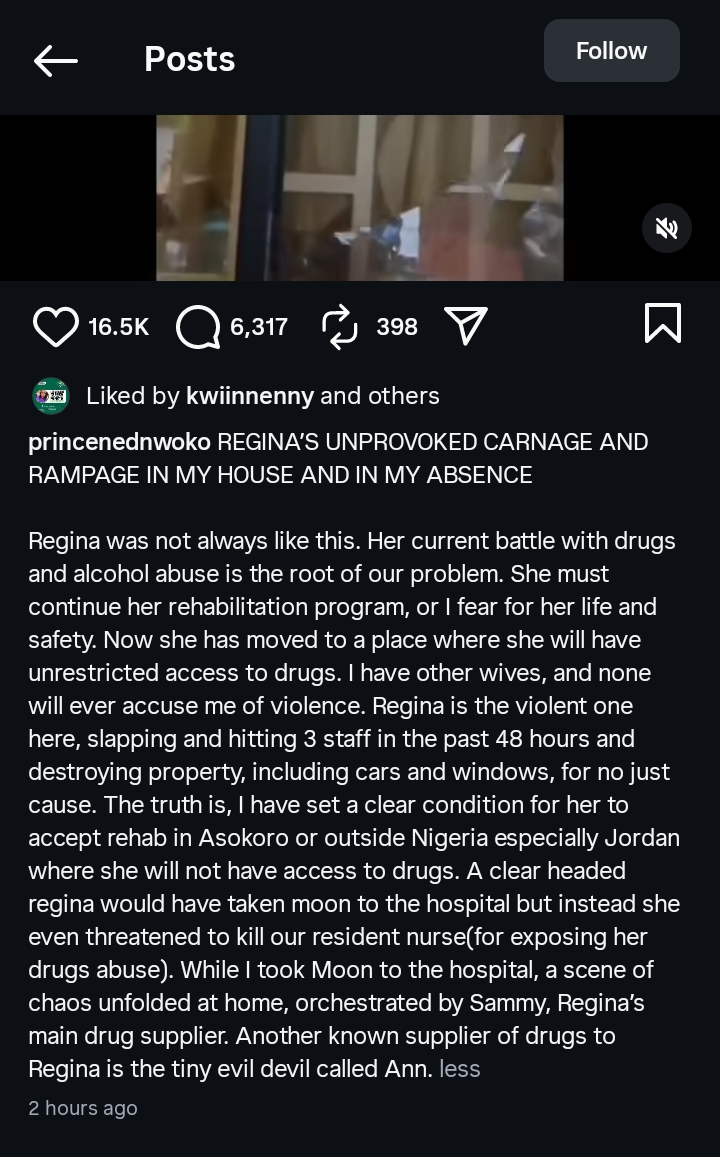Go back using the arrow icon
Viewport: 720px width, 1157px height.
(56, 61)
